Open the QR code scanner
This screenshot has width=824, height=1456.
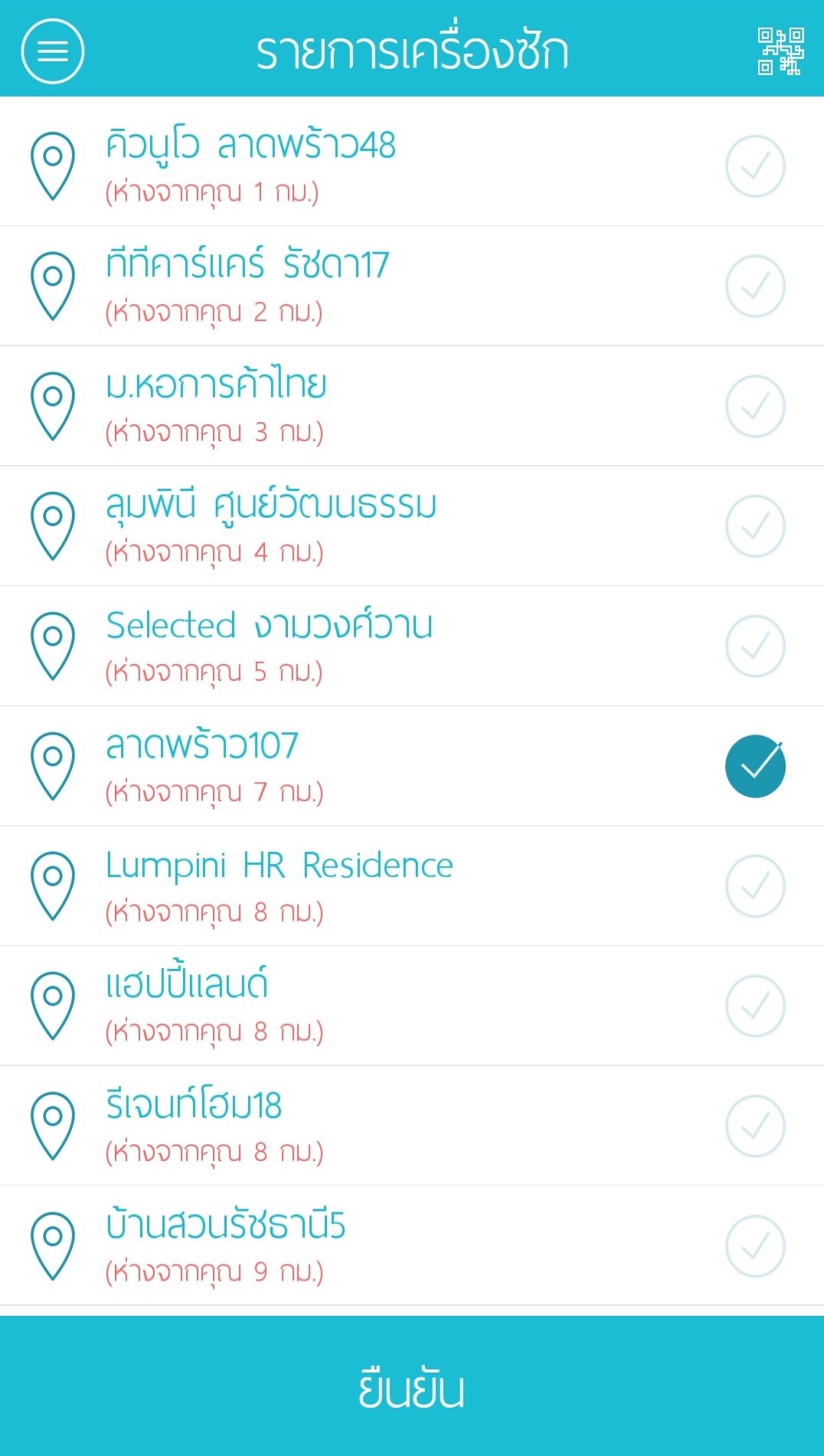pyautogui.click(x=780, y=51)
